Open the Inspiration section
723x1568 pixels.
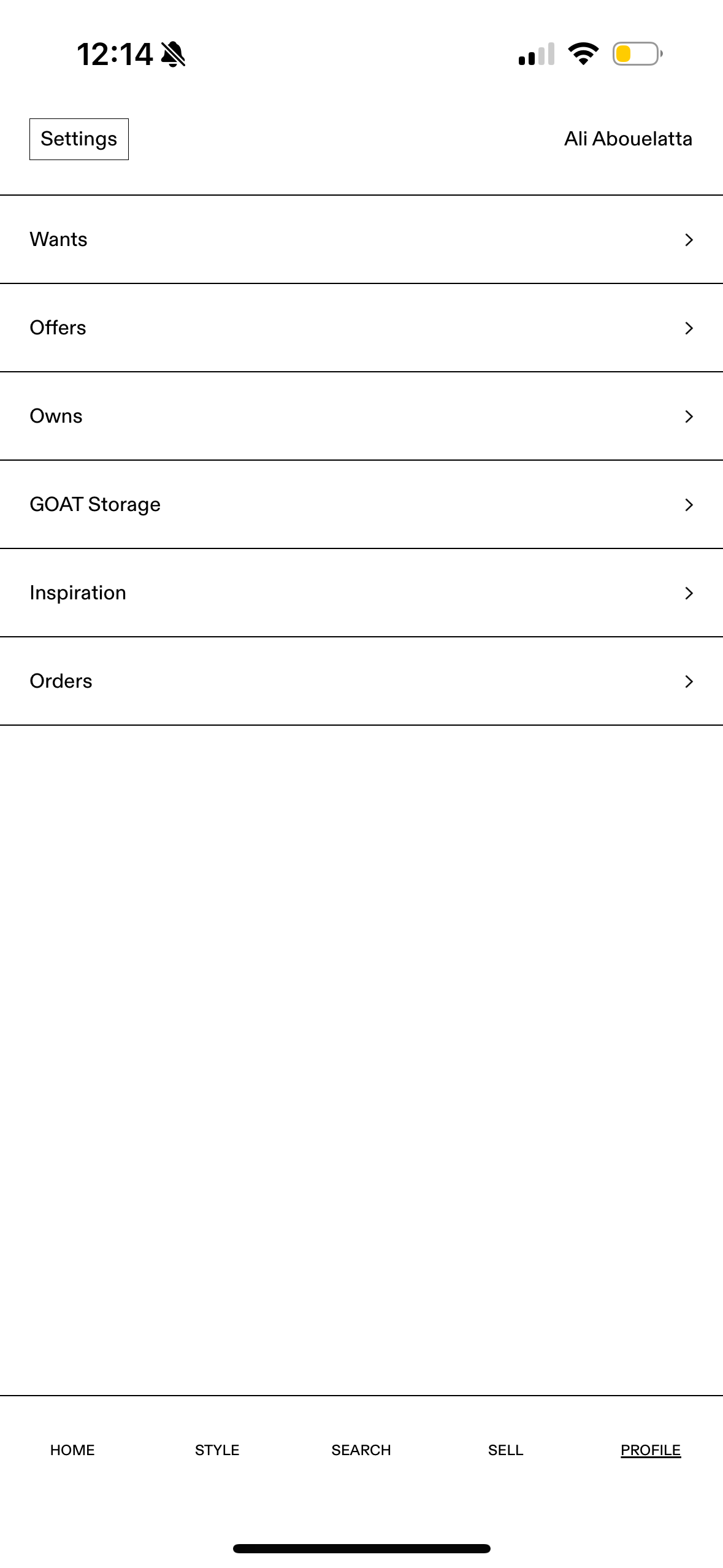[78, 593]
